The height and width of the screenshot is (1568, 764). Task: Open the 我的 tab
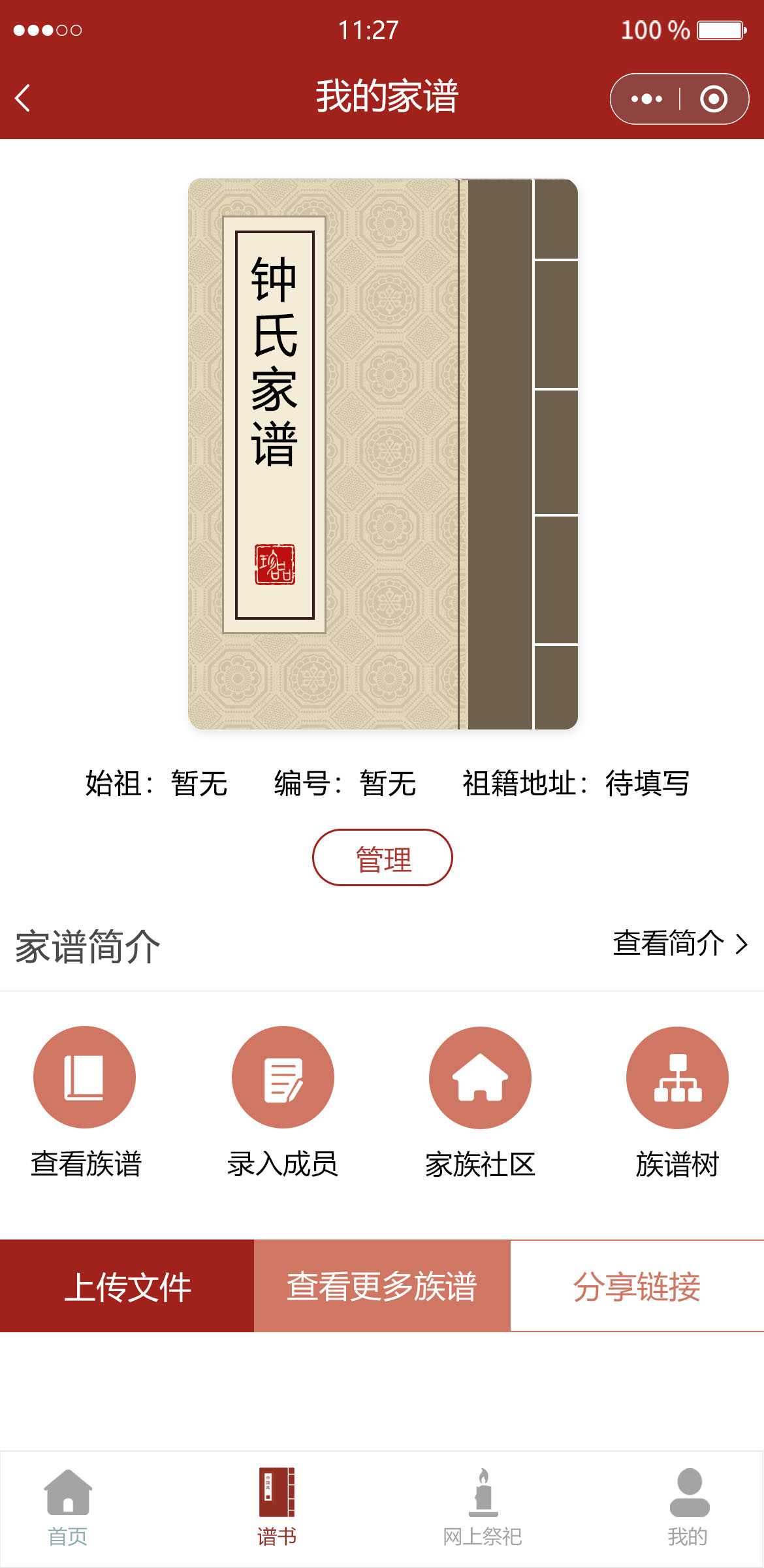coord(688,1507)
